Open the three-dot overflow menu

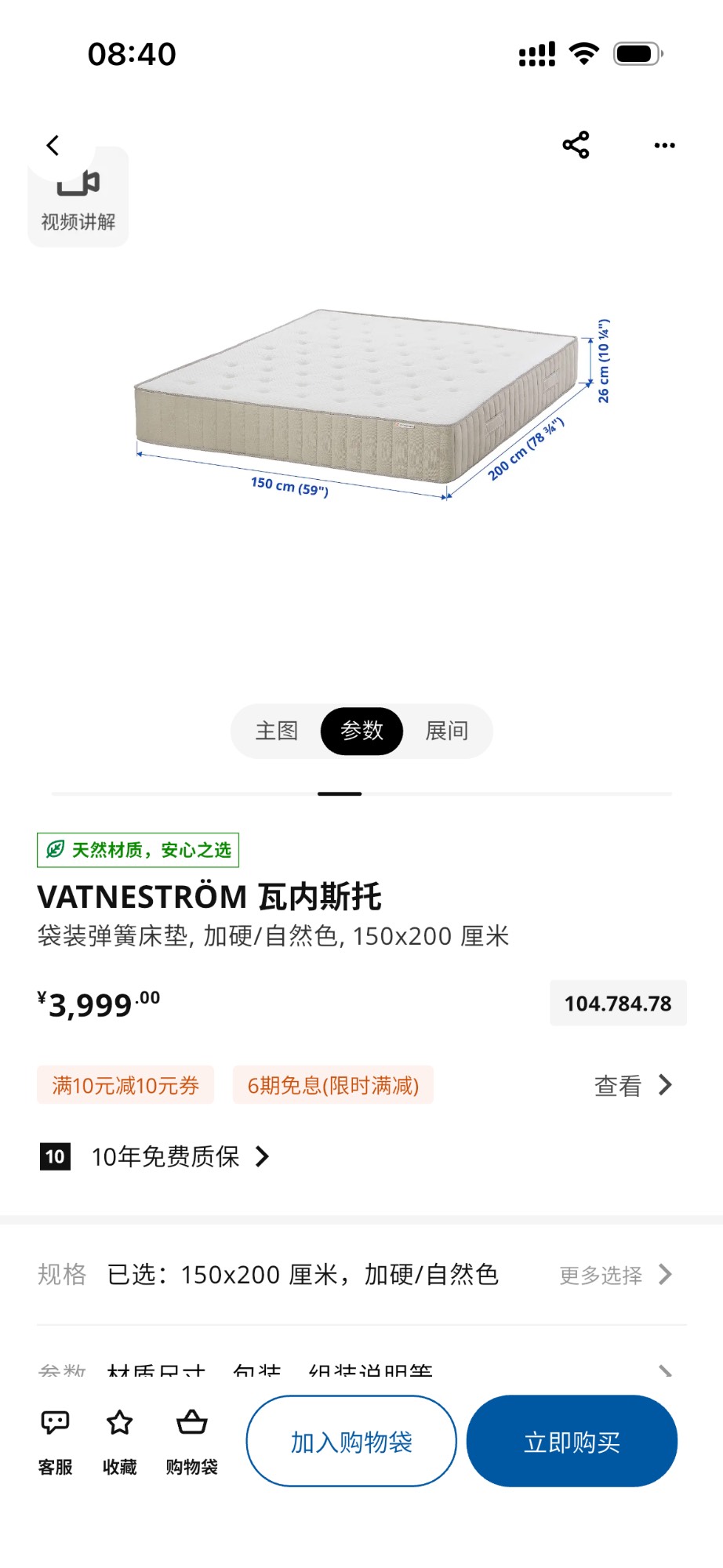664,145
